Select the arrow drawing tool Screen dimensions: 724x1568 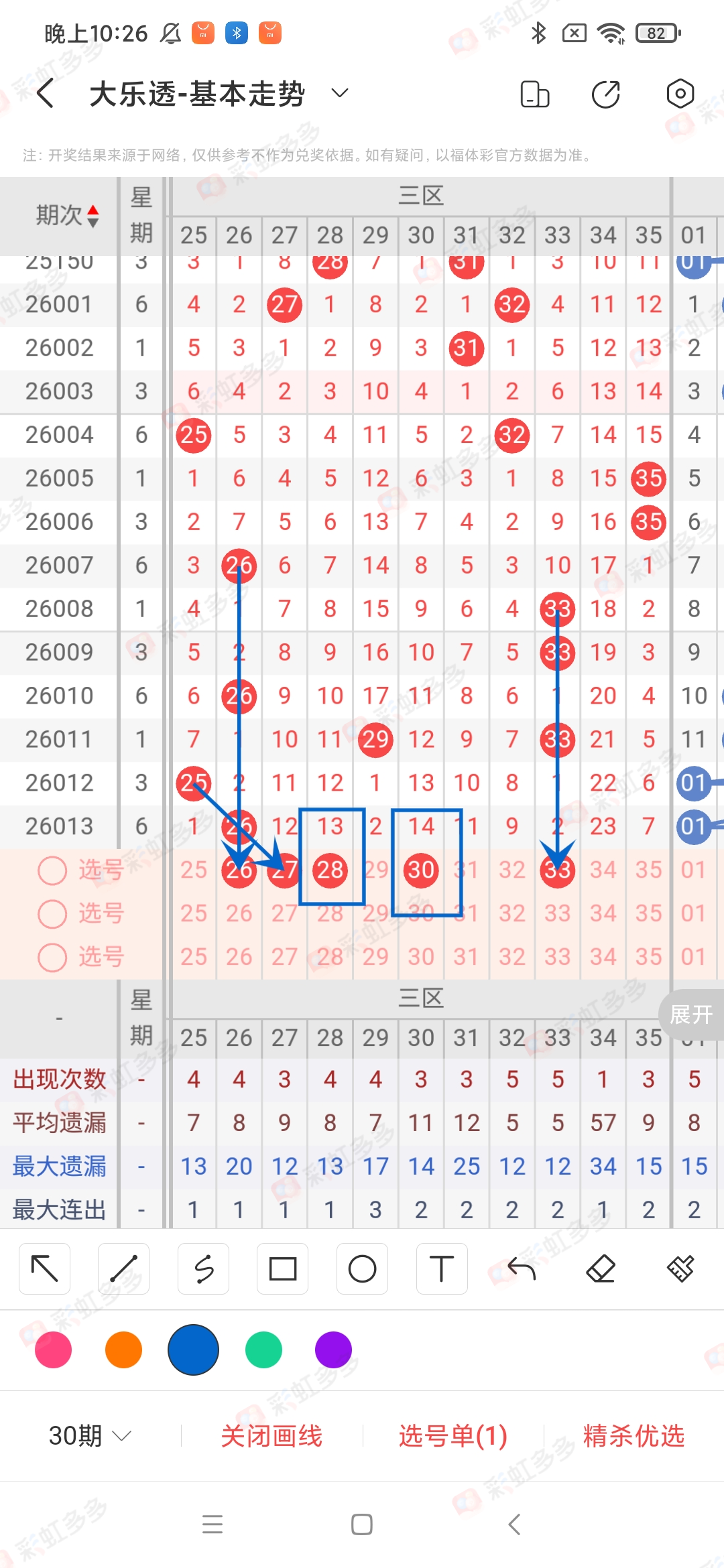coord(45,1268)
